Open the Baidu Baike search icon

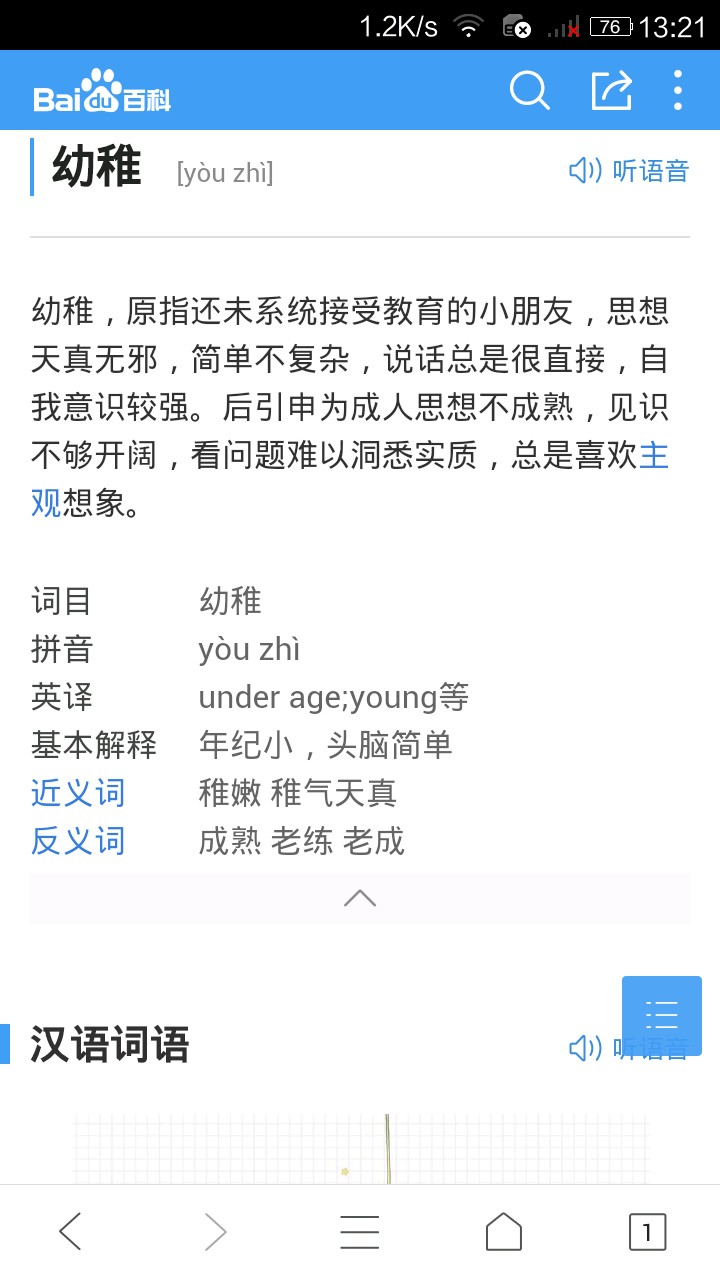click(529, 91)
